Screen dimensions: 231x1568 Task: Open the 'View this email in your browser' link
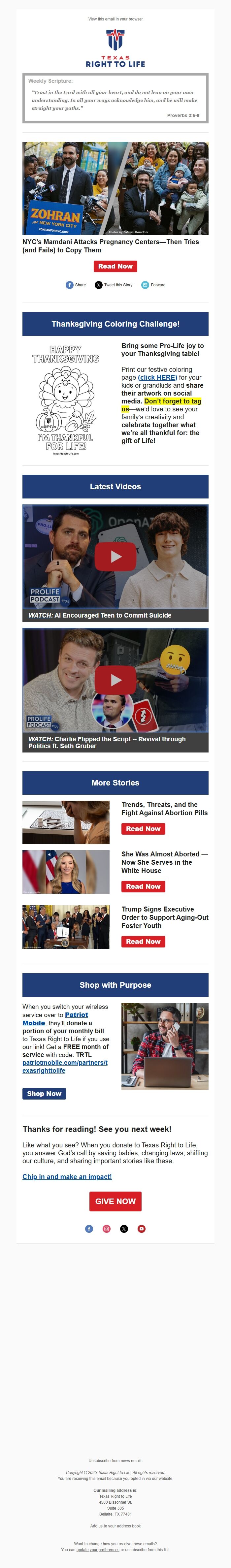(115, 19)
